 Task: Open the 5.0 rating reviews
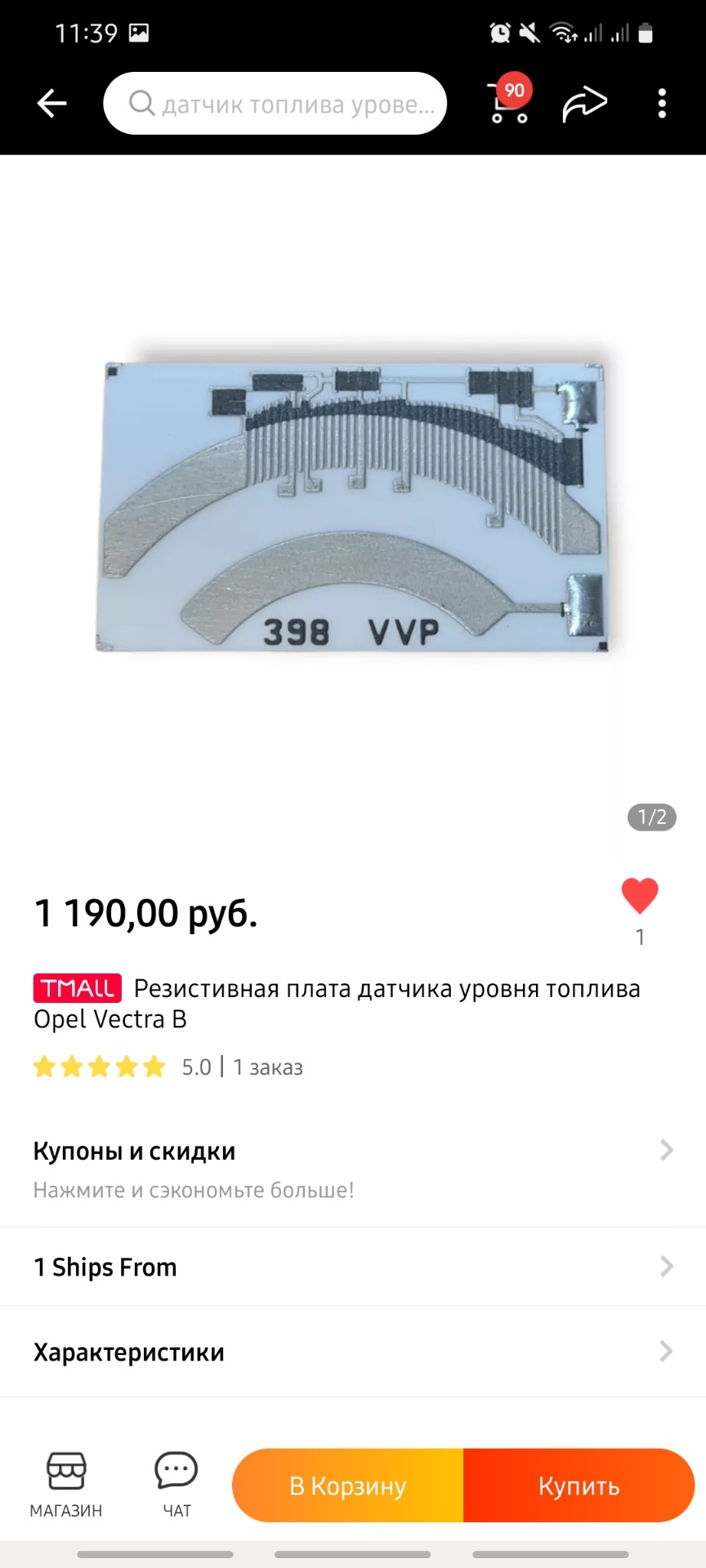pos(196,1067)
